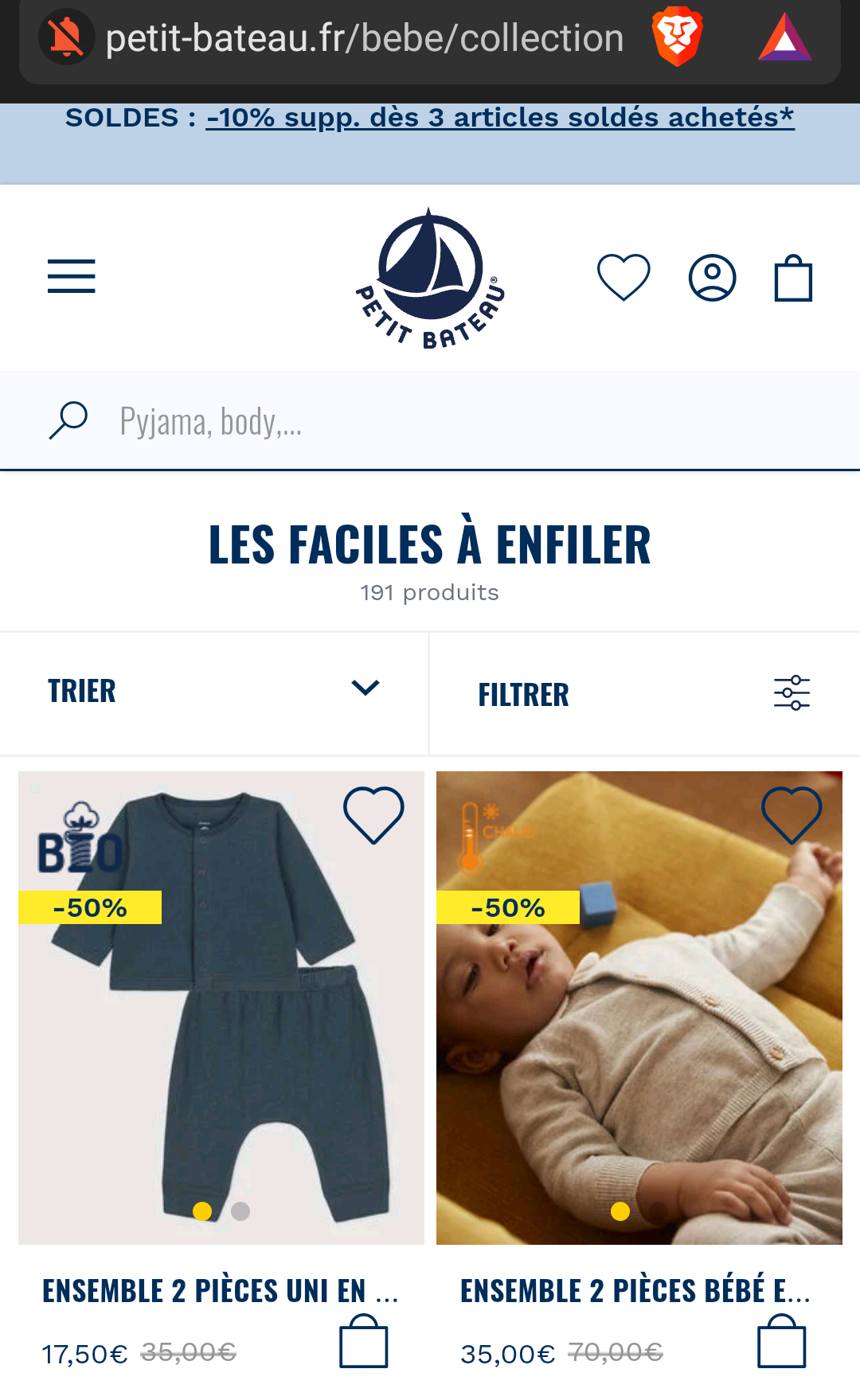Screen dimensions: 860x1400
Task: Add the 17,50€ ensemble to the bag
Action: (363, 1341)
